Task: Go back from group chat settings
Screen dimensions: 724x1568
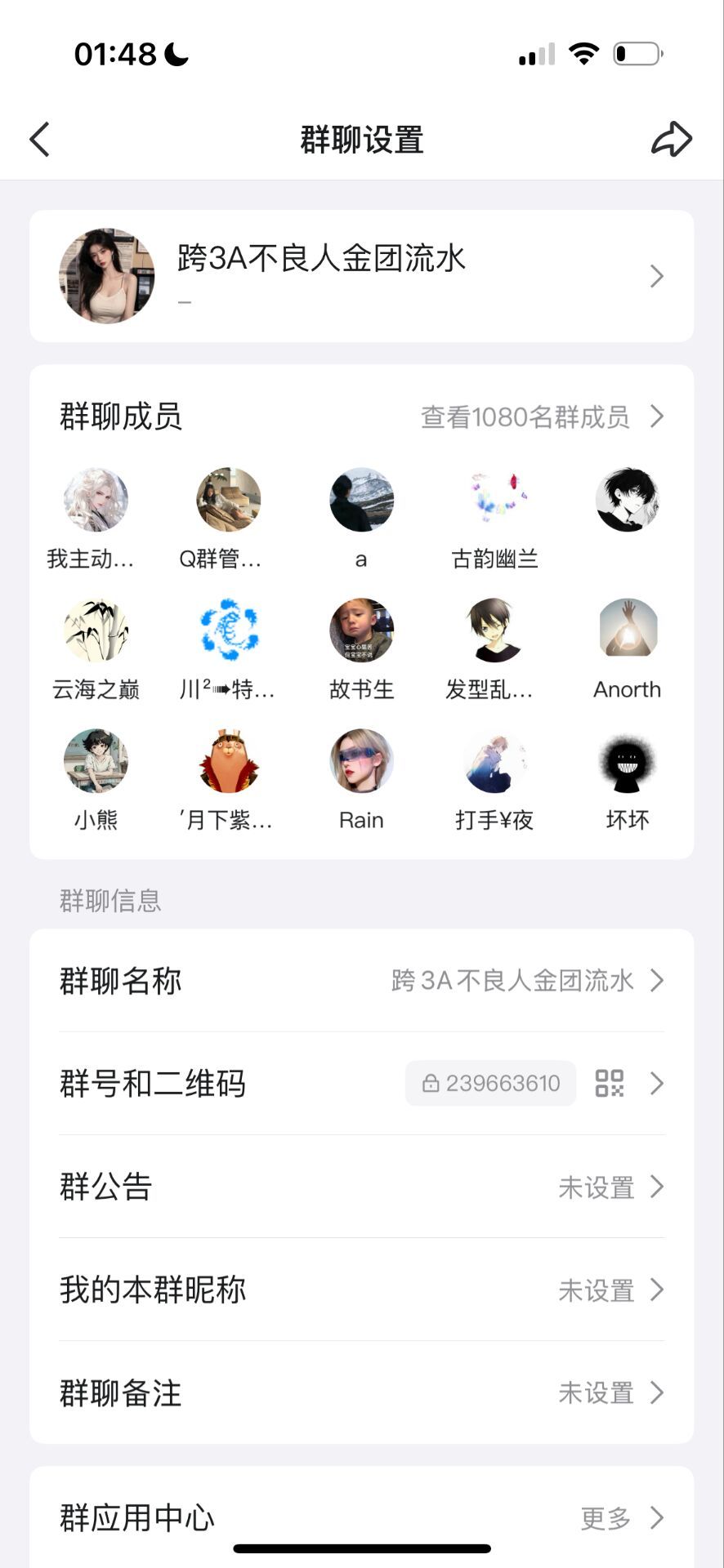Action: click(40, 139)
